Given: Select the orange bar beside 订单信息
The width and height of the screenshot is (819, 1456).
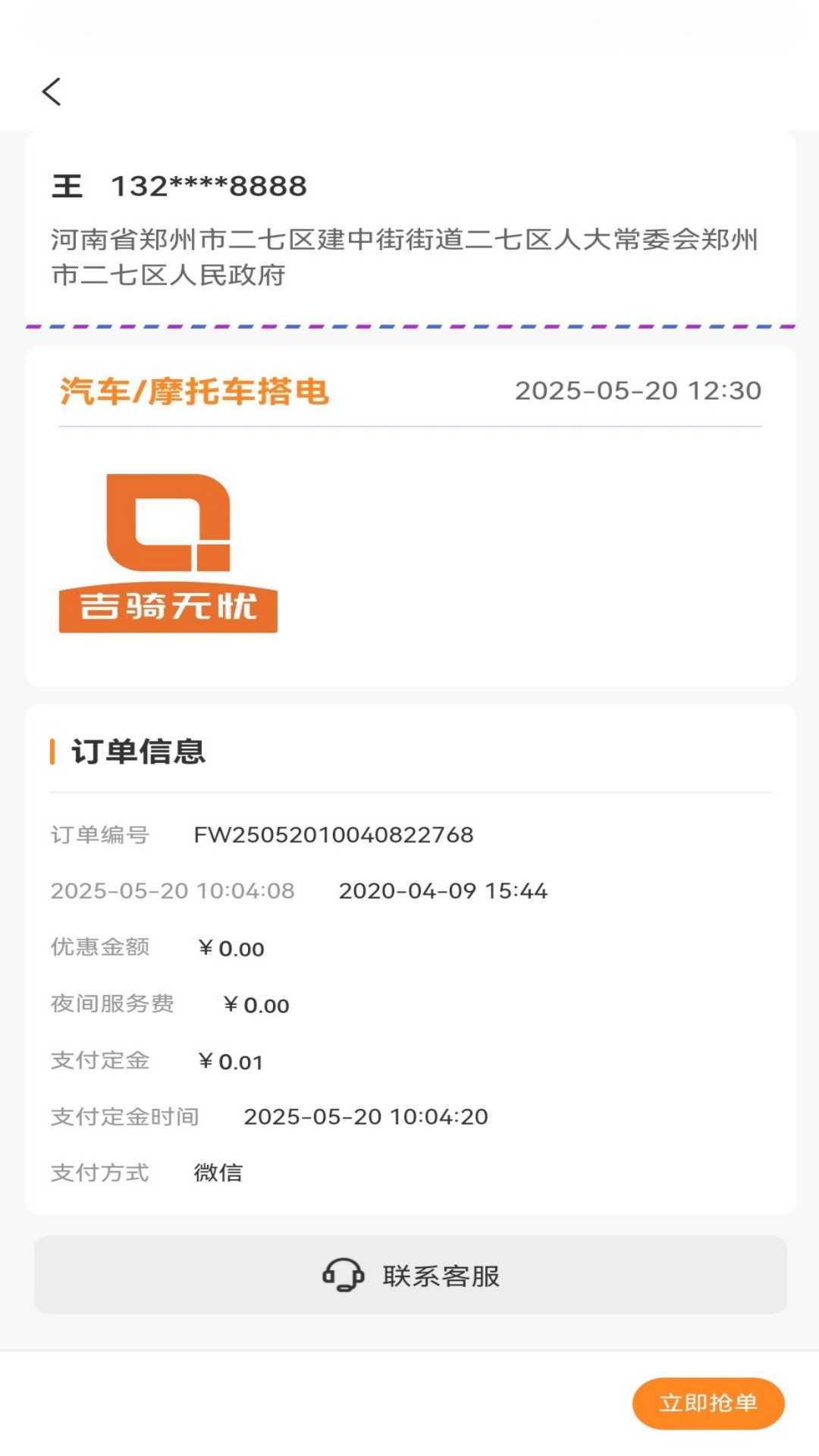Looking at the screenshot, I should pyautogui.click(x=52, y=752).
